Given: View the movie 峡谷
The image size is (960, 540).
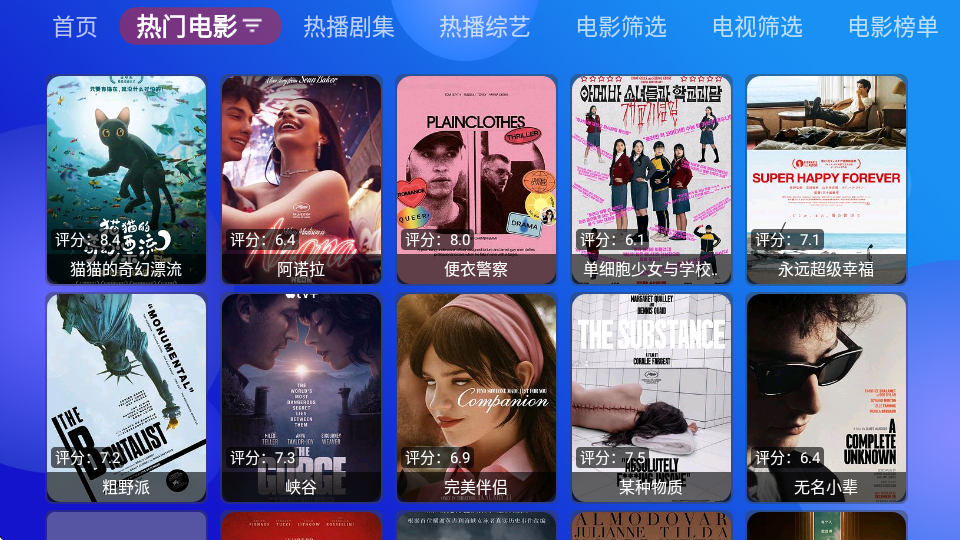Looking at the screenshot, I should click(301, 398).
